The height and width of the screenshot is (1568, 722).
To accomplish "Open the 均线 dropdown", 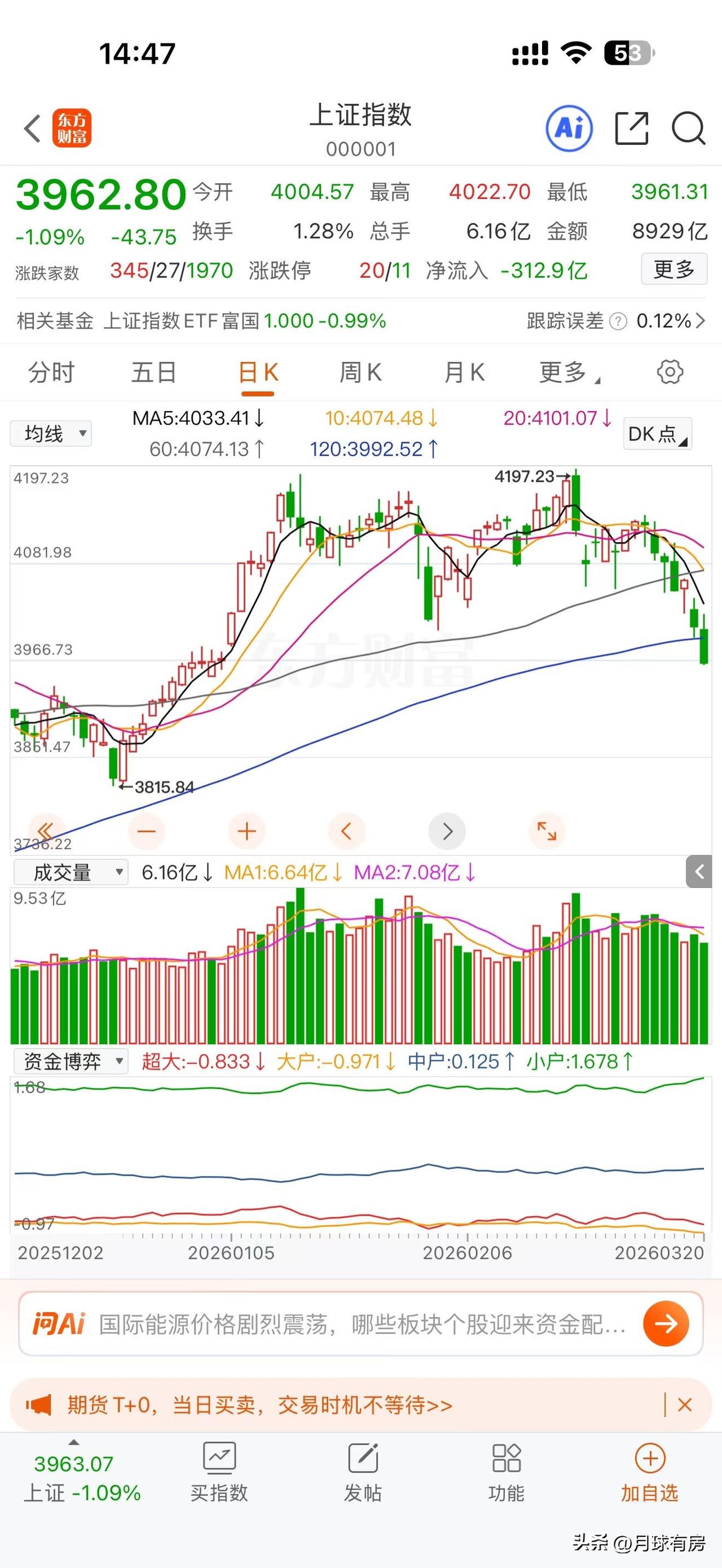I will click(x=51, y=433).
